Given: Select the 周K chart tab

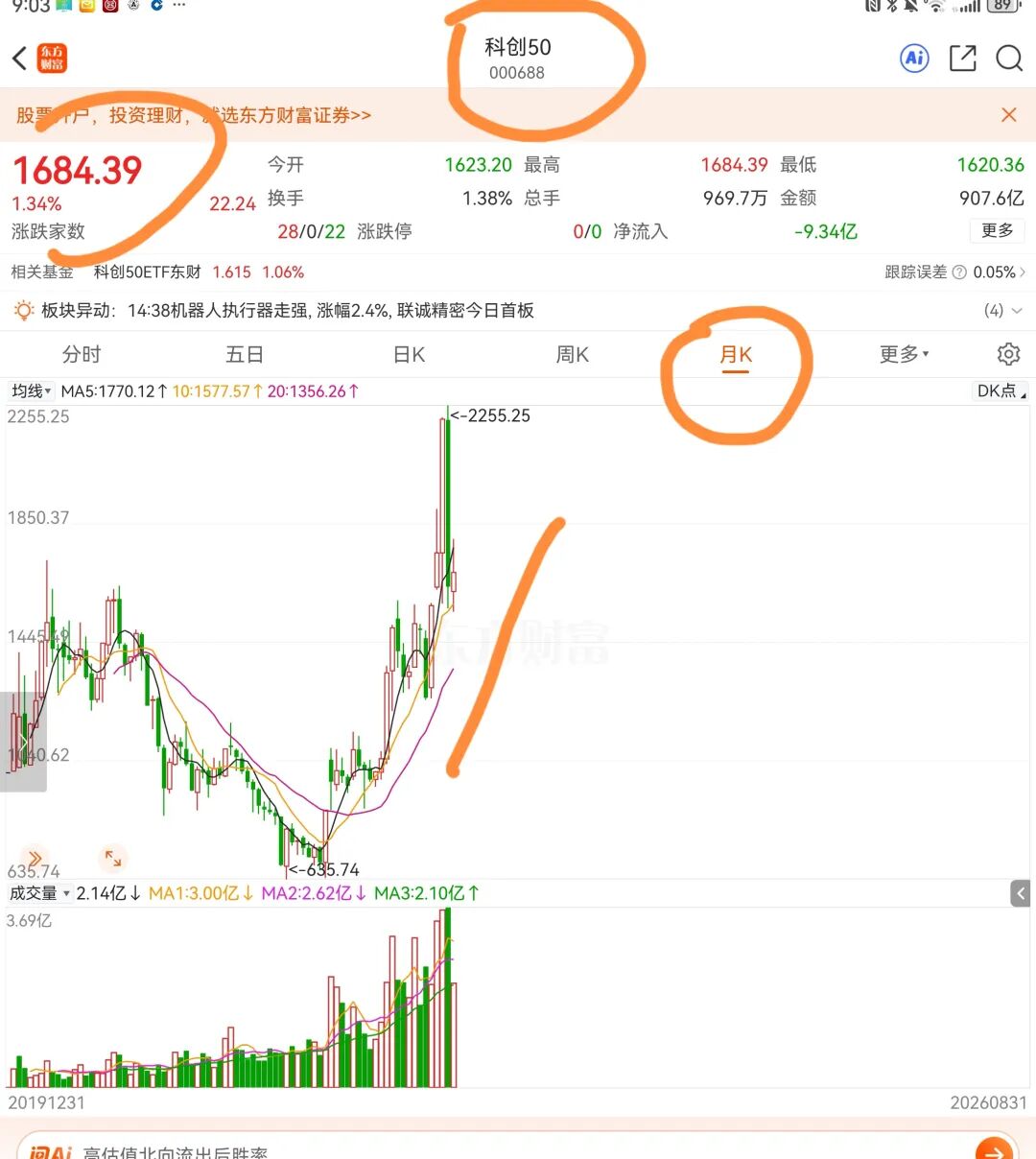Looking at the screenshot, I should [573, 355].
